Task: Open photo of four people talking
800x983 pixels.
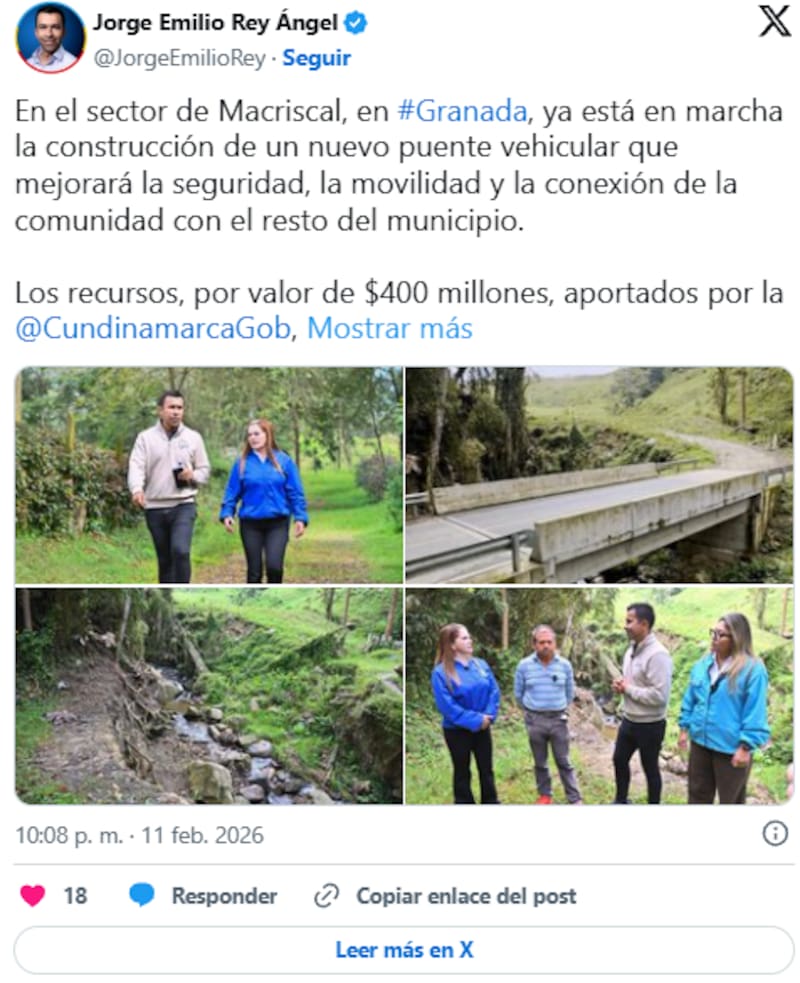Action: click(598, 696)
